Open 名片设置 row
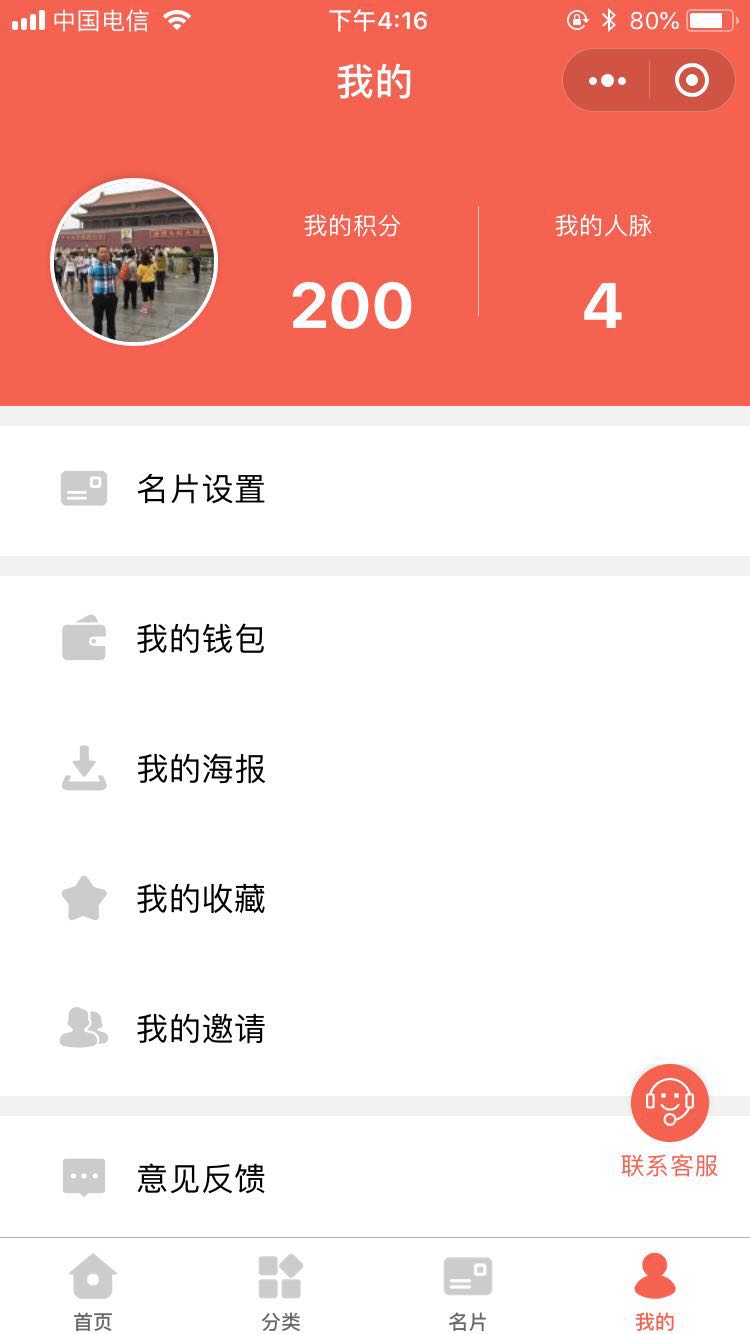This screenshot has width=750, height=1334. click(375, 490)
